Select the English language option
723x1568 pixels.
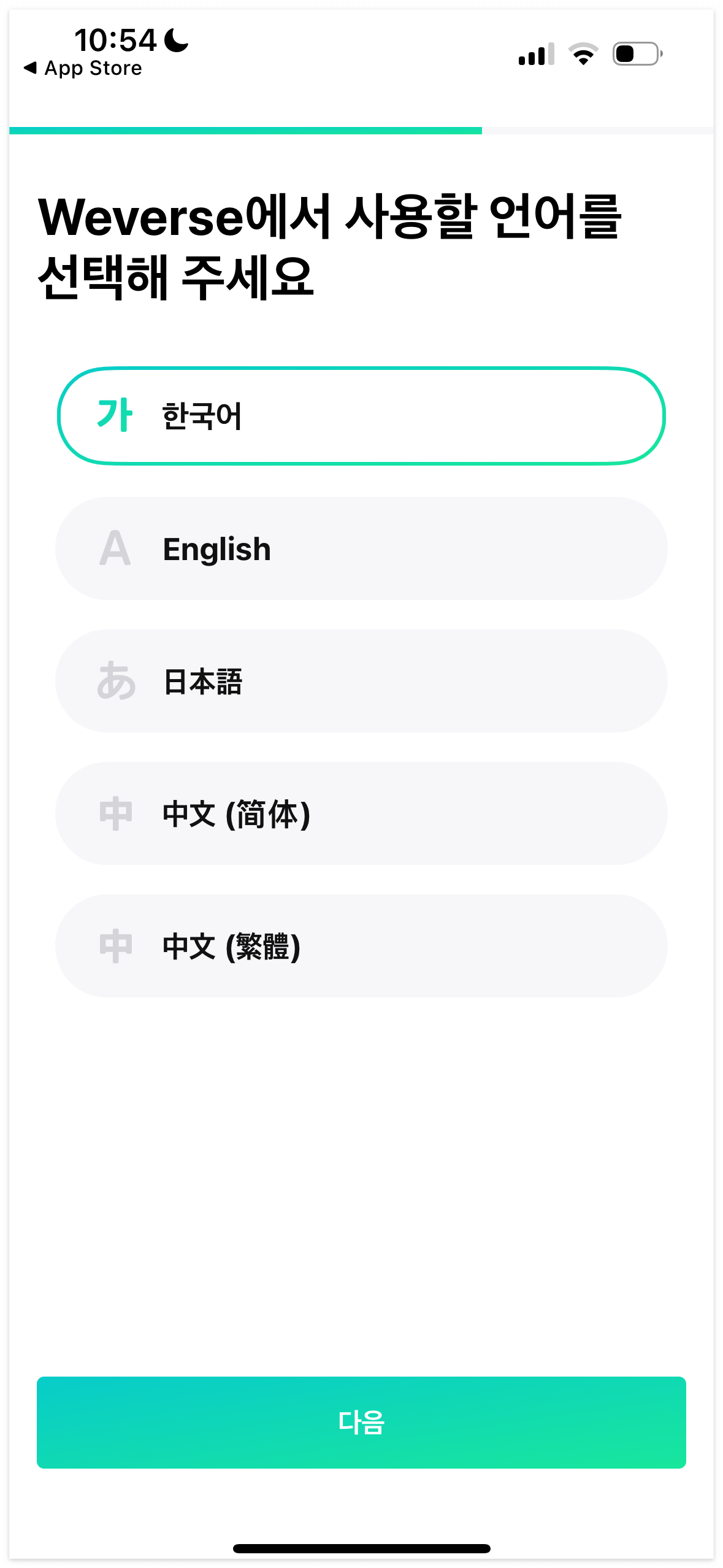pos(361,548)
